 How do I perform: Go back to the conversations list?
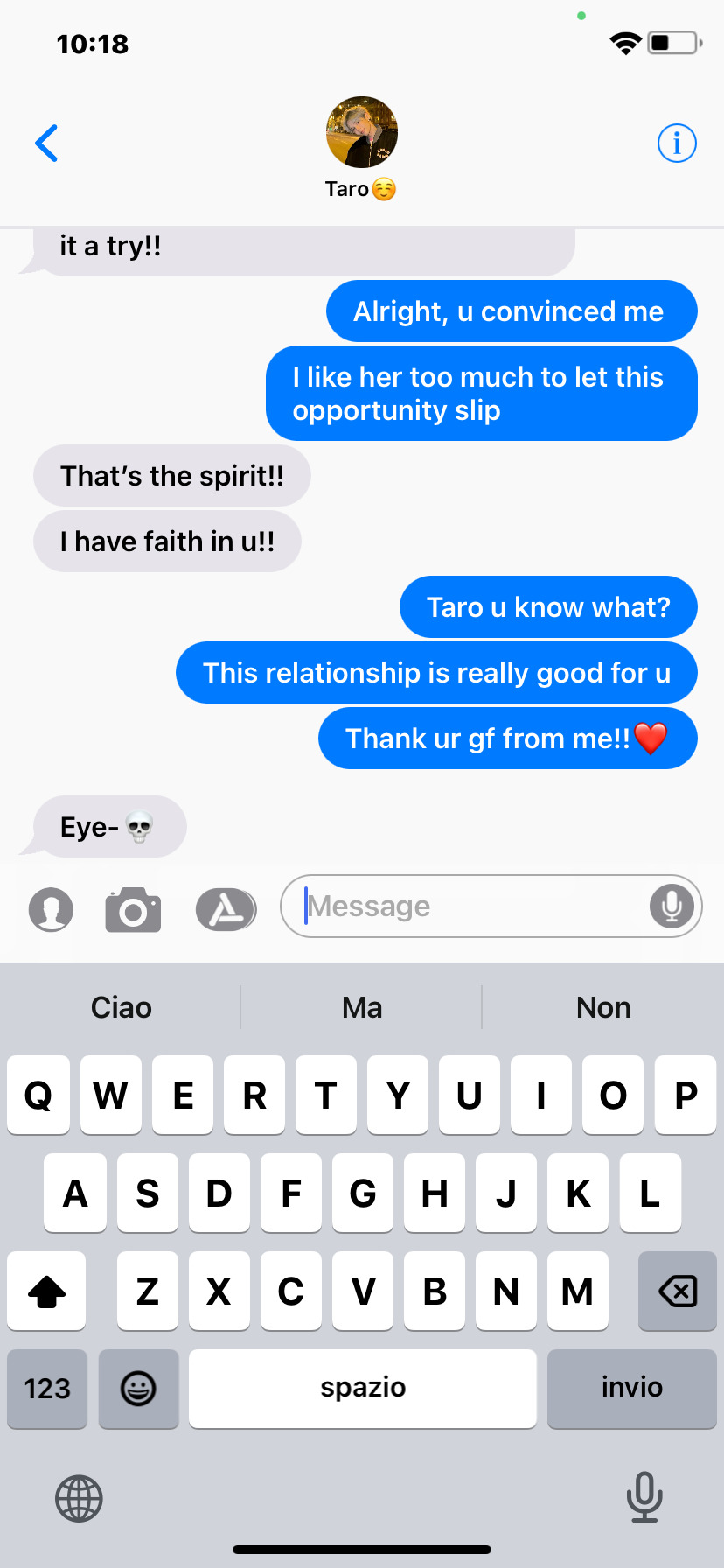coord(46,143)
